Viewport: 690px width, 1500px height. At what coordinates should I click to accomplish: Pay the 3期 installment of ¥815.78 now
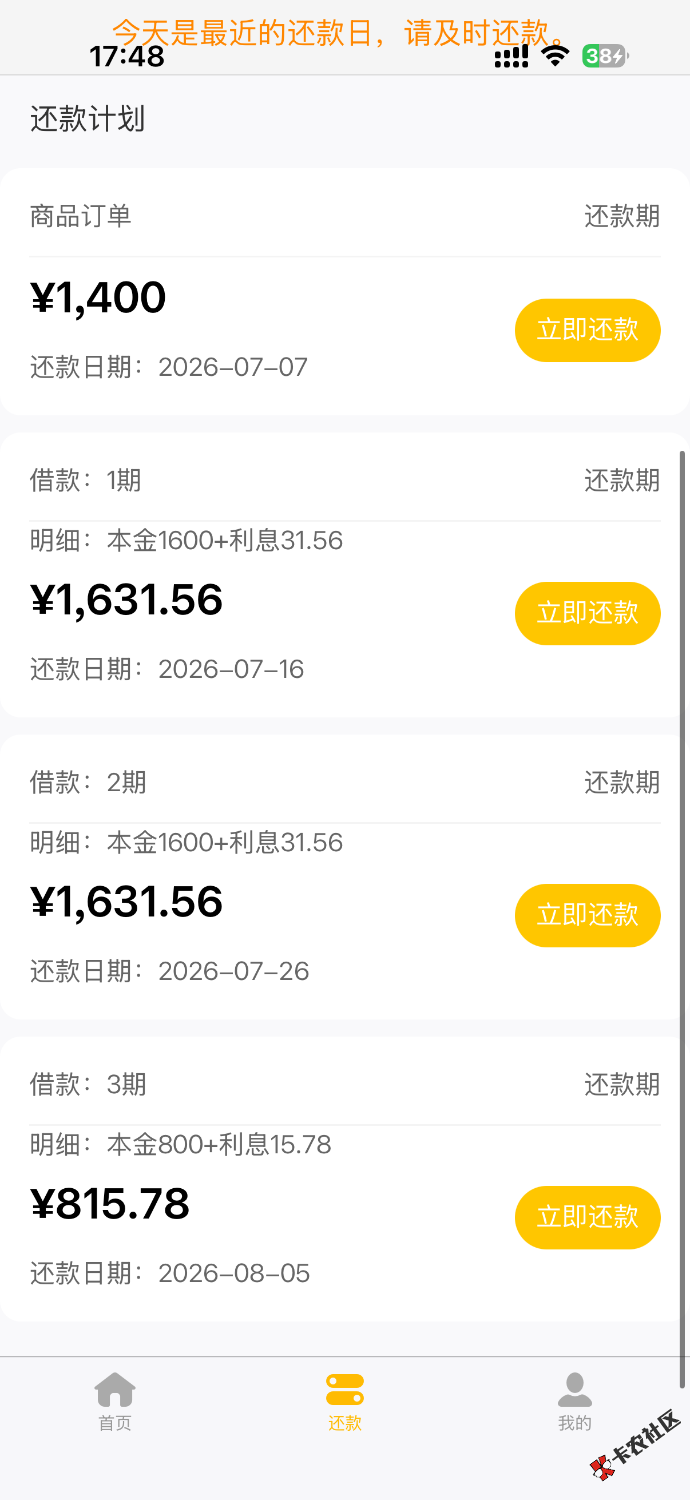click(588, 1217)
